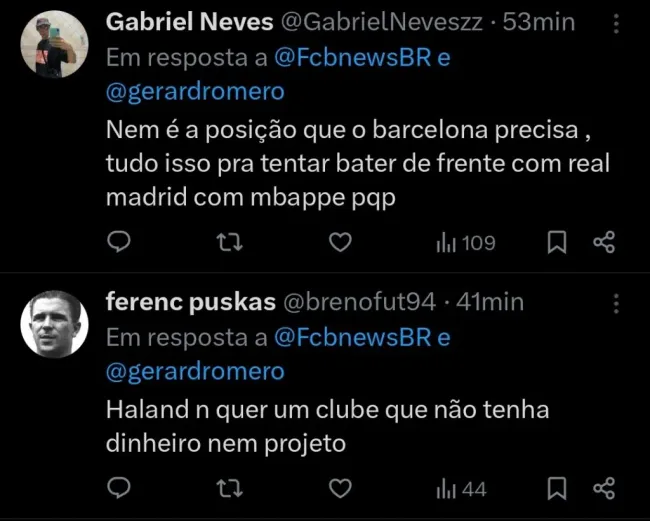The height and width of the screenshot is (521, 650).
Task: Open overflow menu on ferenc puskas's reply
Action: tap(616, 303)
